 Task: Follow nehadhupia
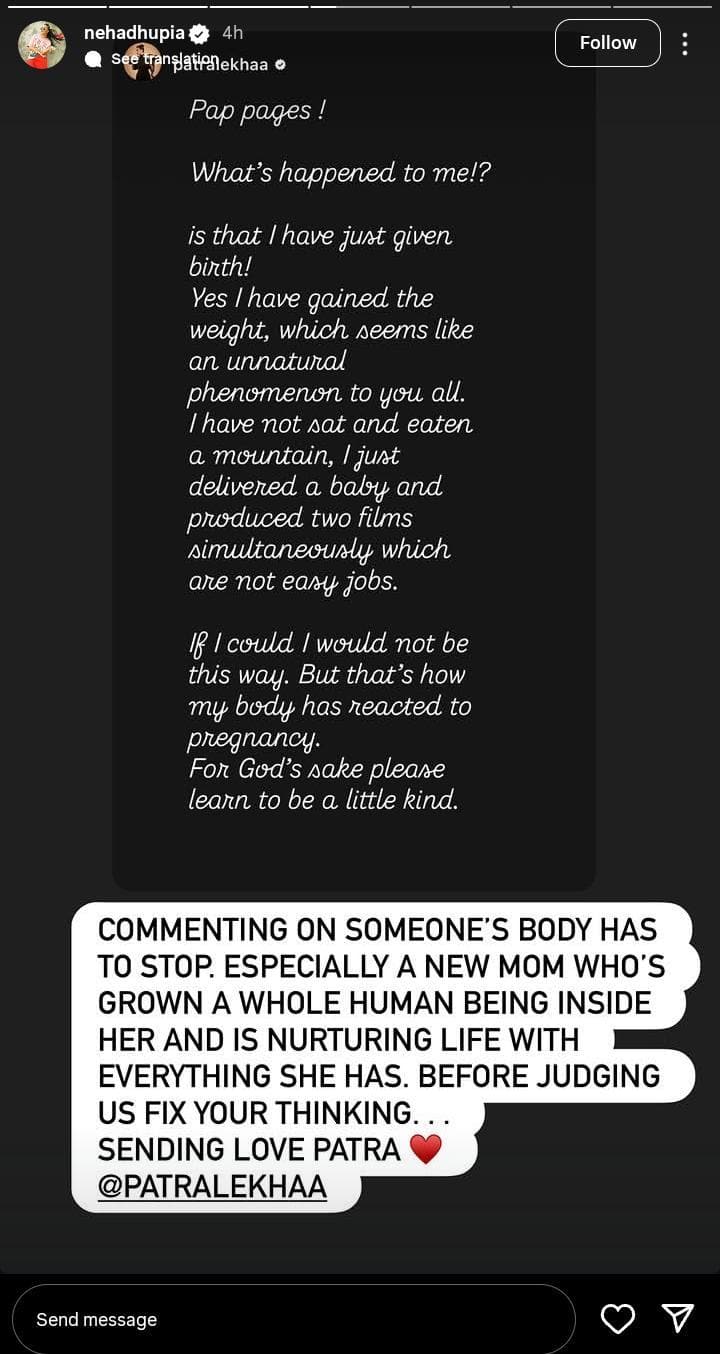click(x=607, y=43)
